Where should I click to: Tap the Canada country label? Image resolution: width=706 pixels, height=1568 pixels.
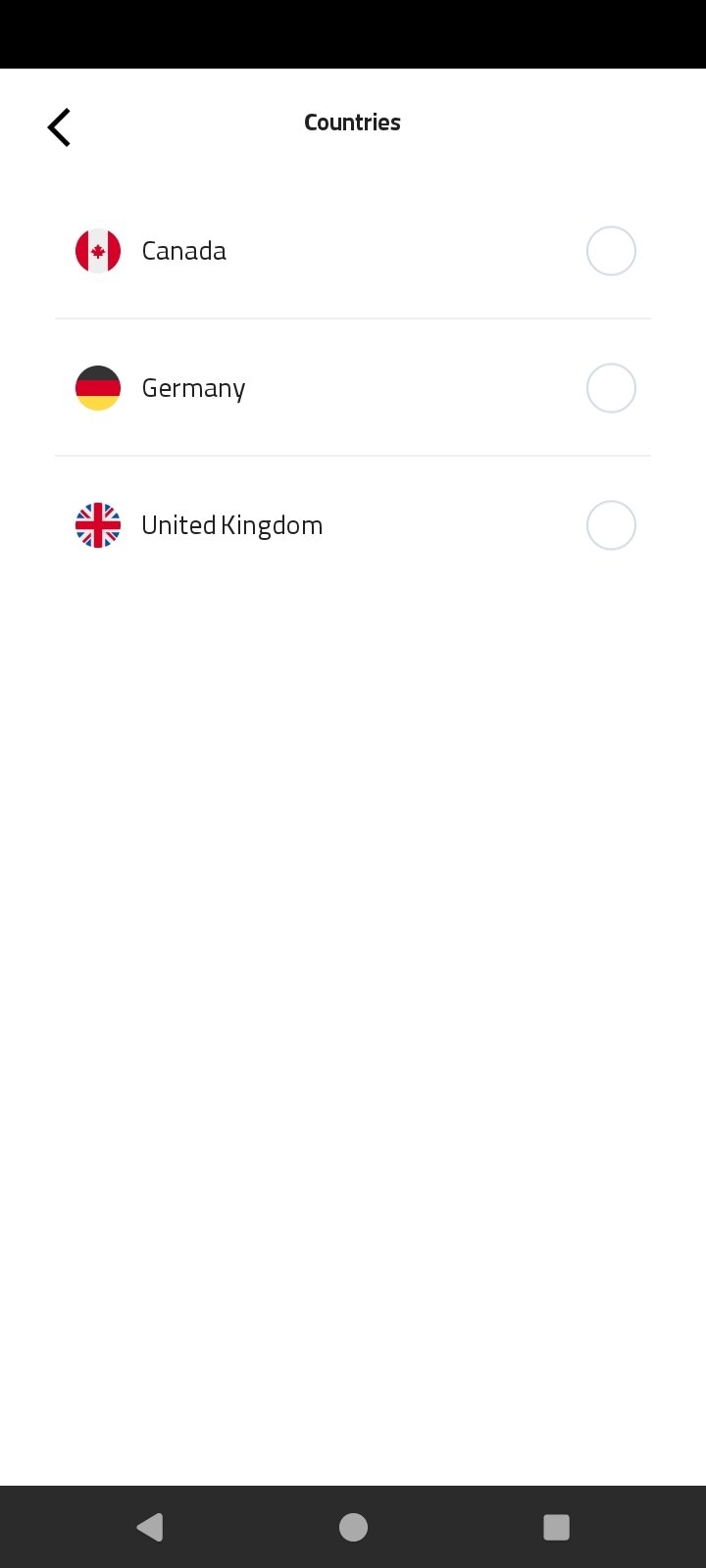click(183, 250)
